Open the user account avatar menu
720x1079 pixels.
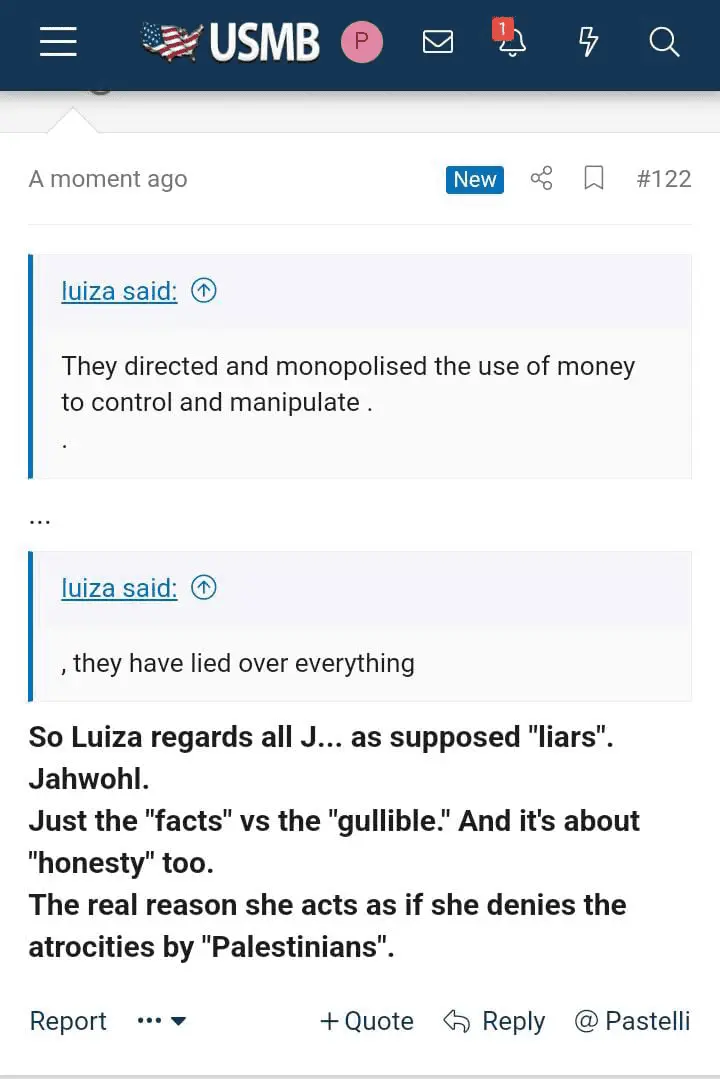pyautogui.click(x=361, y=42)
